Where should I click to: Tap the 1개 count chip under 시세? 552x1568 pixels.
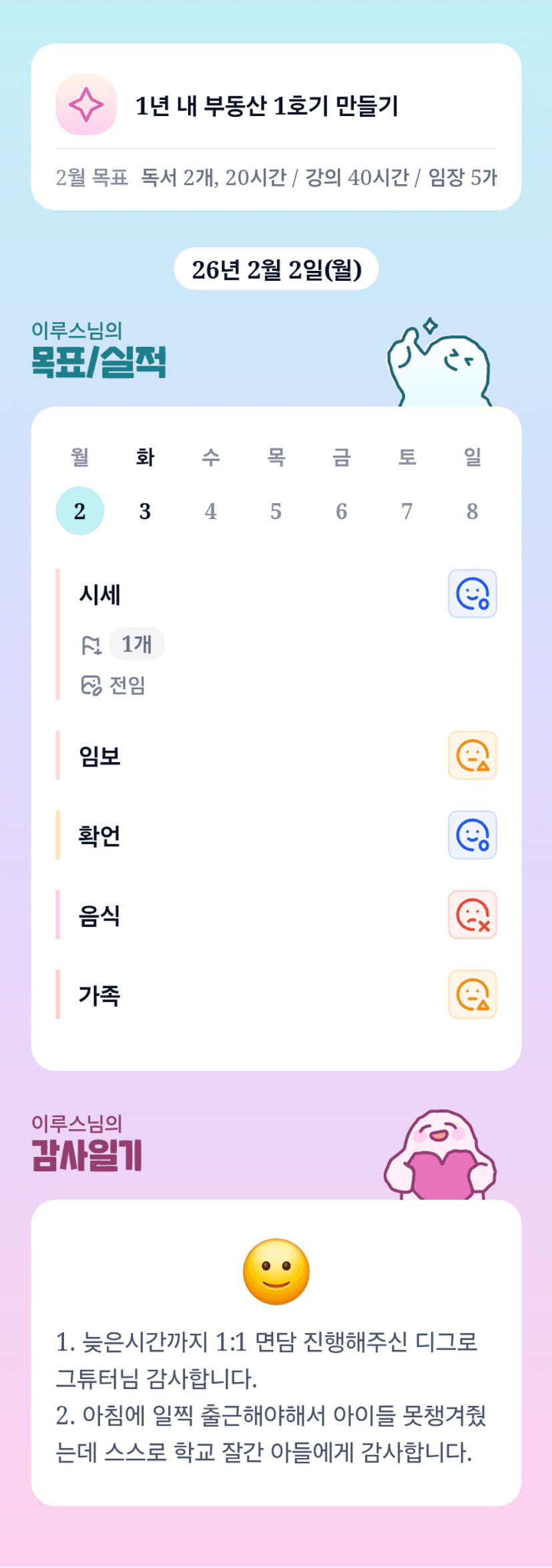(137, 644)
